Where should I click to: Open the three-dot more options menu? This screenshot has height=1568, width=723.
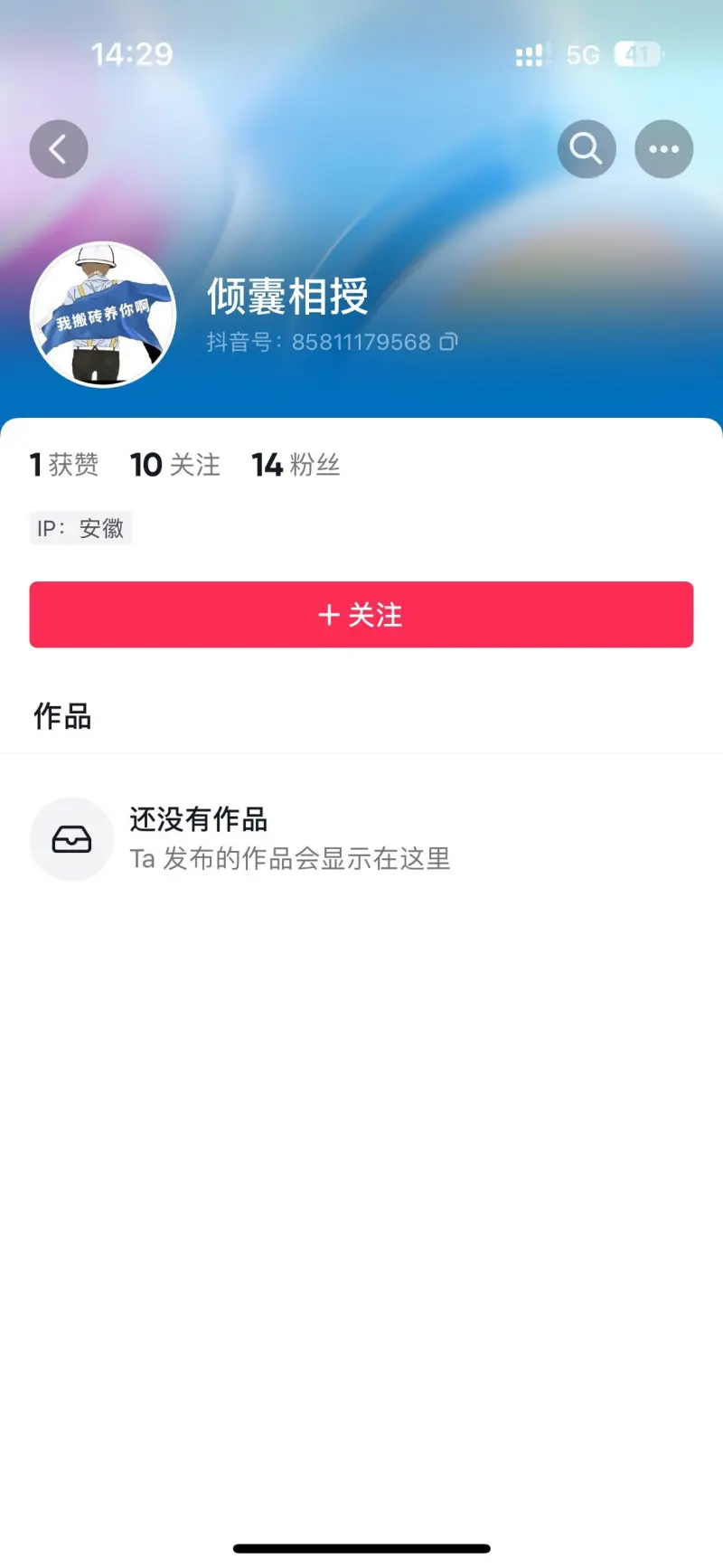pyautogui.click(x=664, y=149)
